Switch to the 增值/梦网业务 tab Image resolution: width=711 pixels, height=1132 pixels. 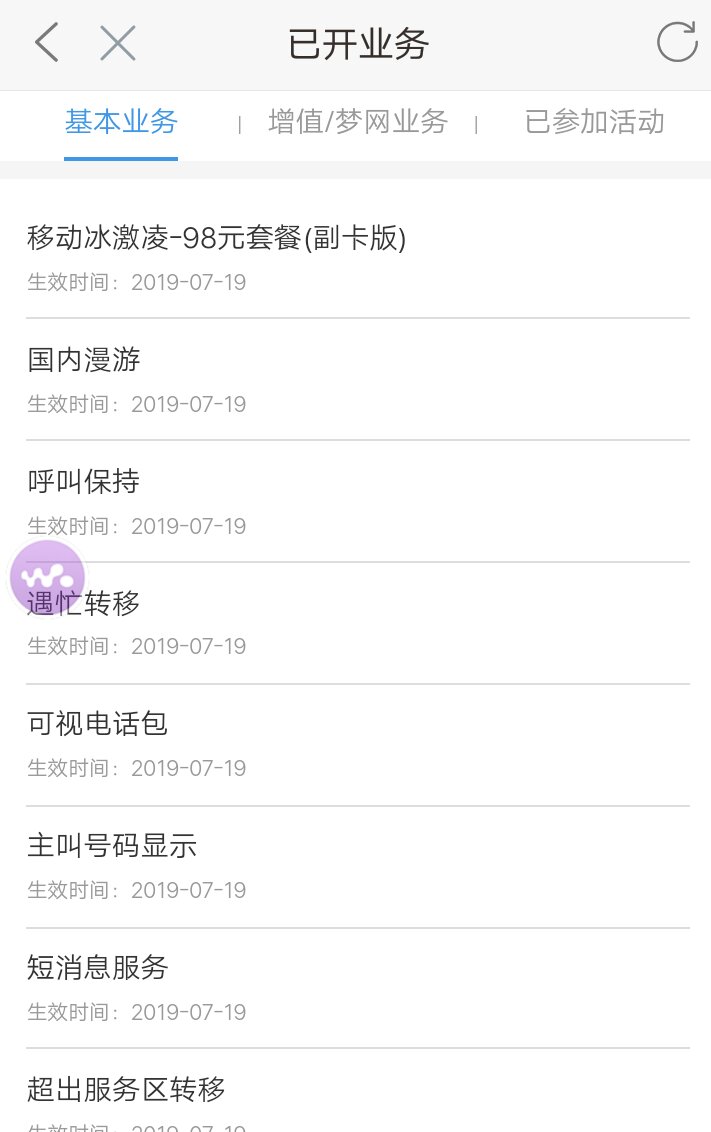click(x=358, y=123)
